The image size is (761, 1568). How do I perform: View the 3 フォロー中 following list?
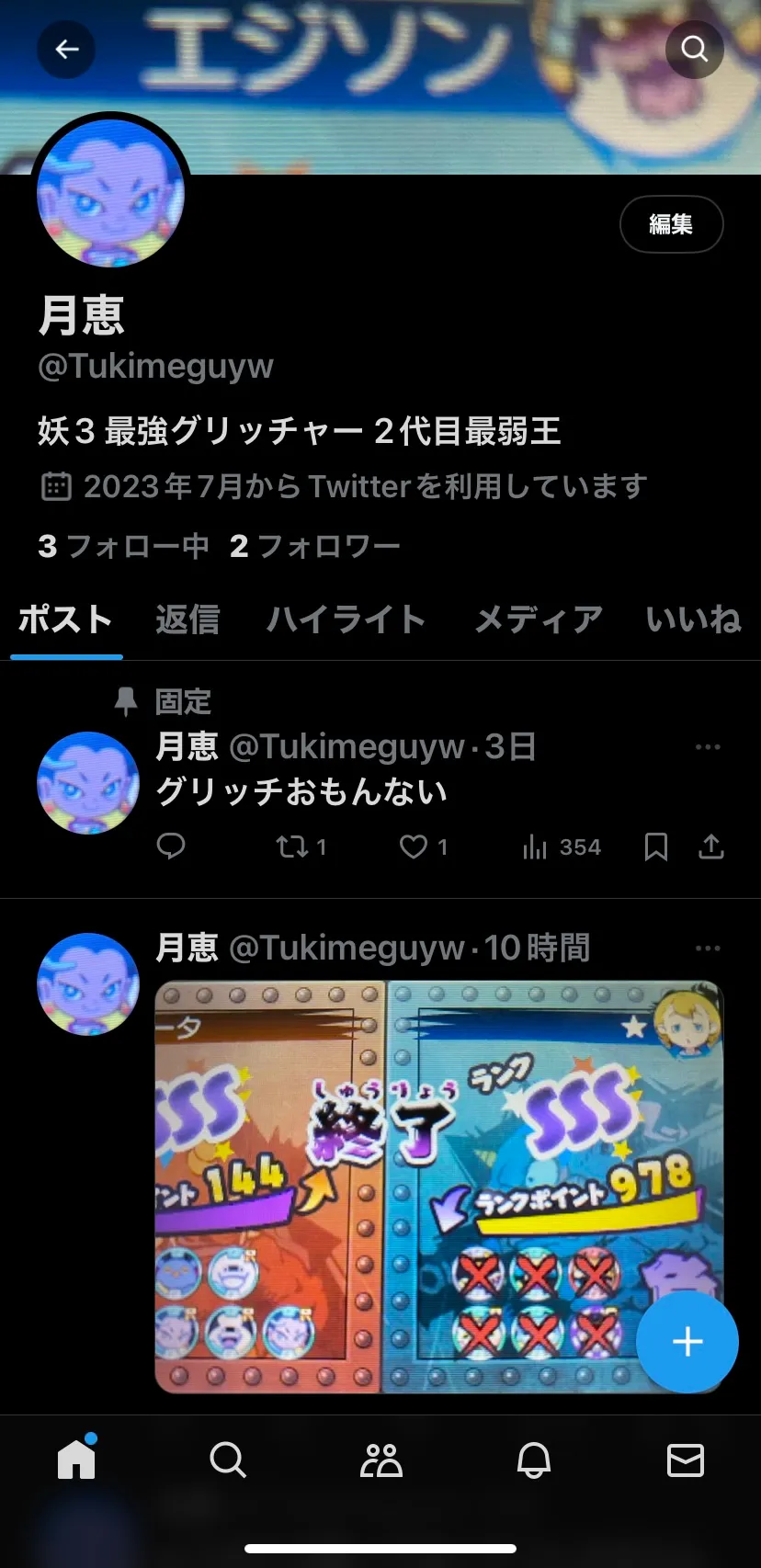[x=124, y=547]
